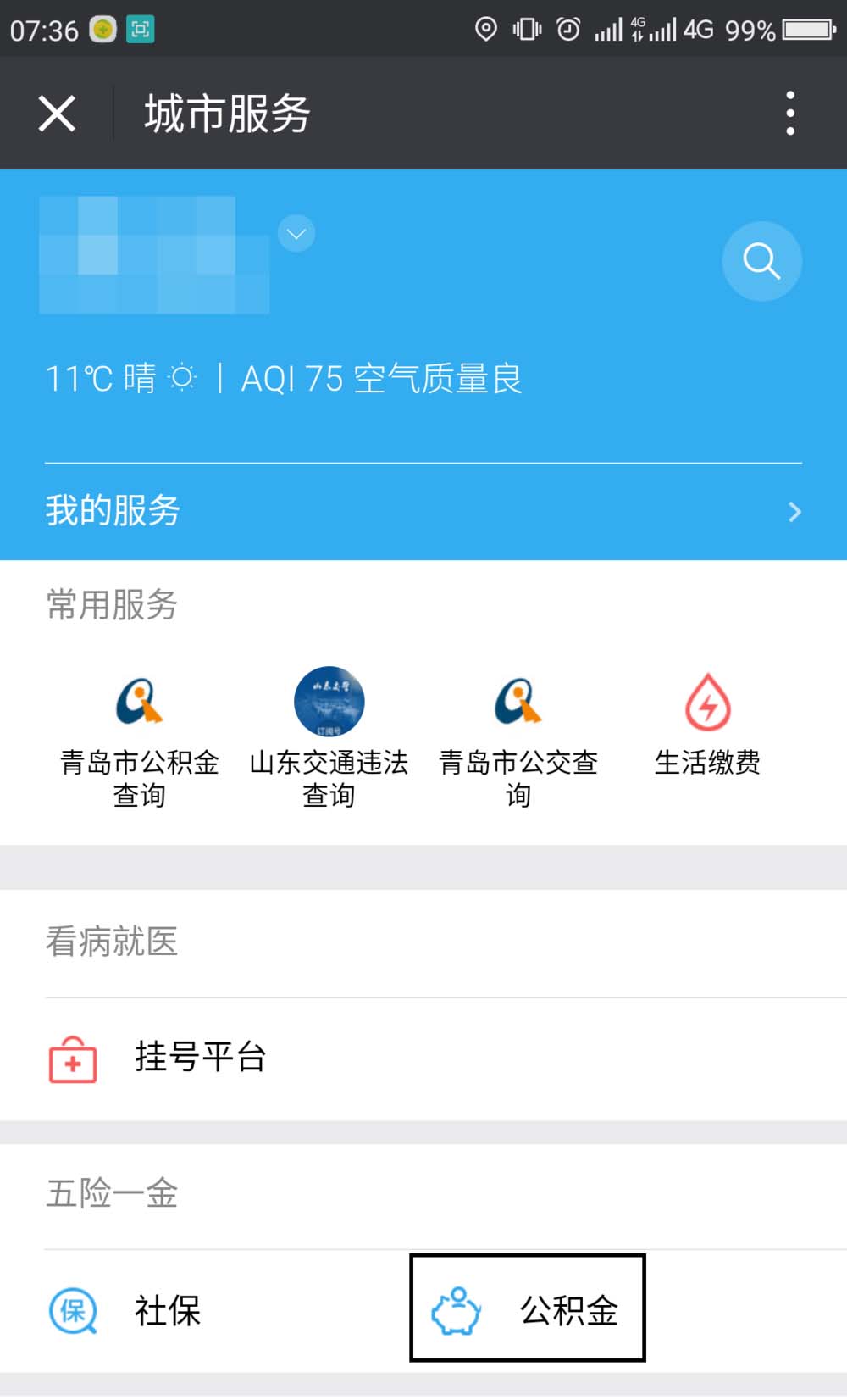Select 公积金 under 五险一金
Image resolution: width=847 pixels, height=1400 pixels.
[x=527, y=1309]
